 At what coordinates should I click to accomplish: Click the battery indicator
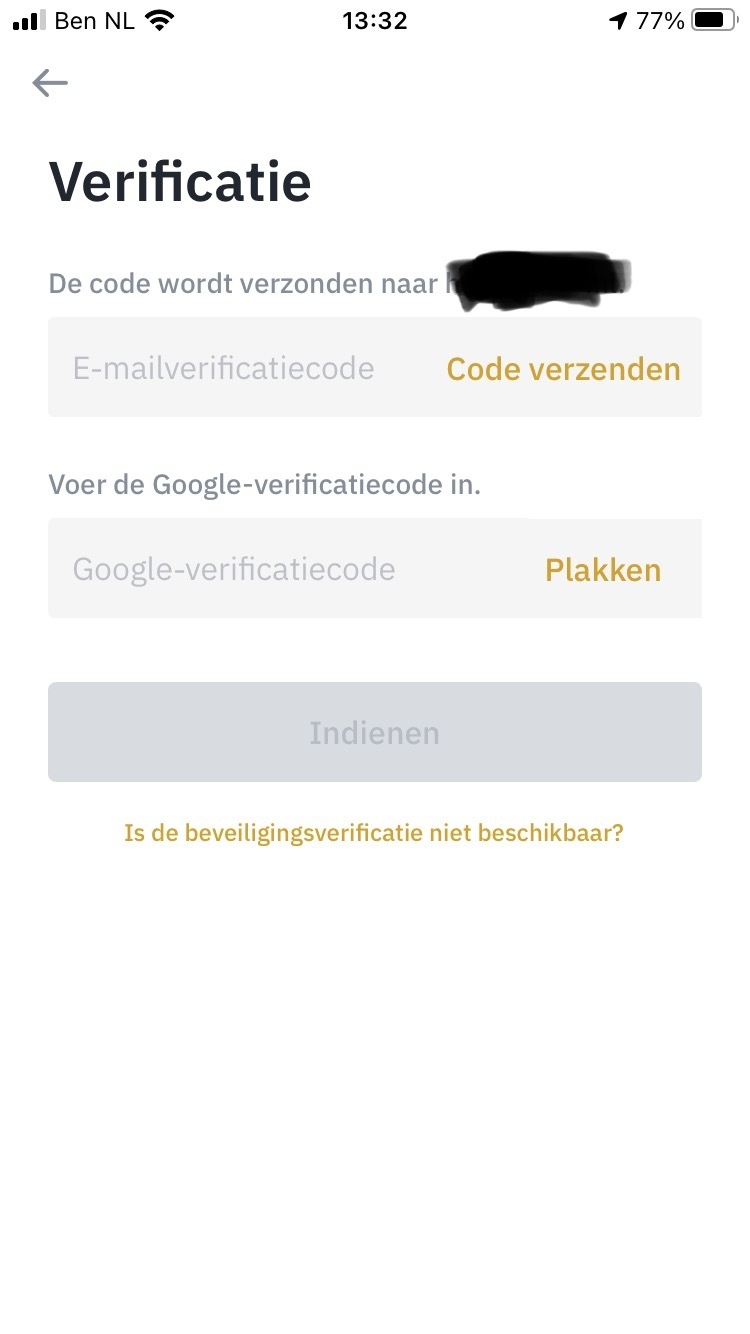712,19
